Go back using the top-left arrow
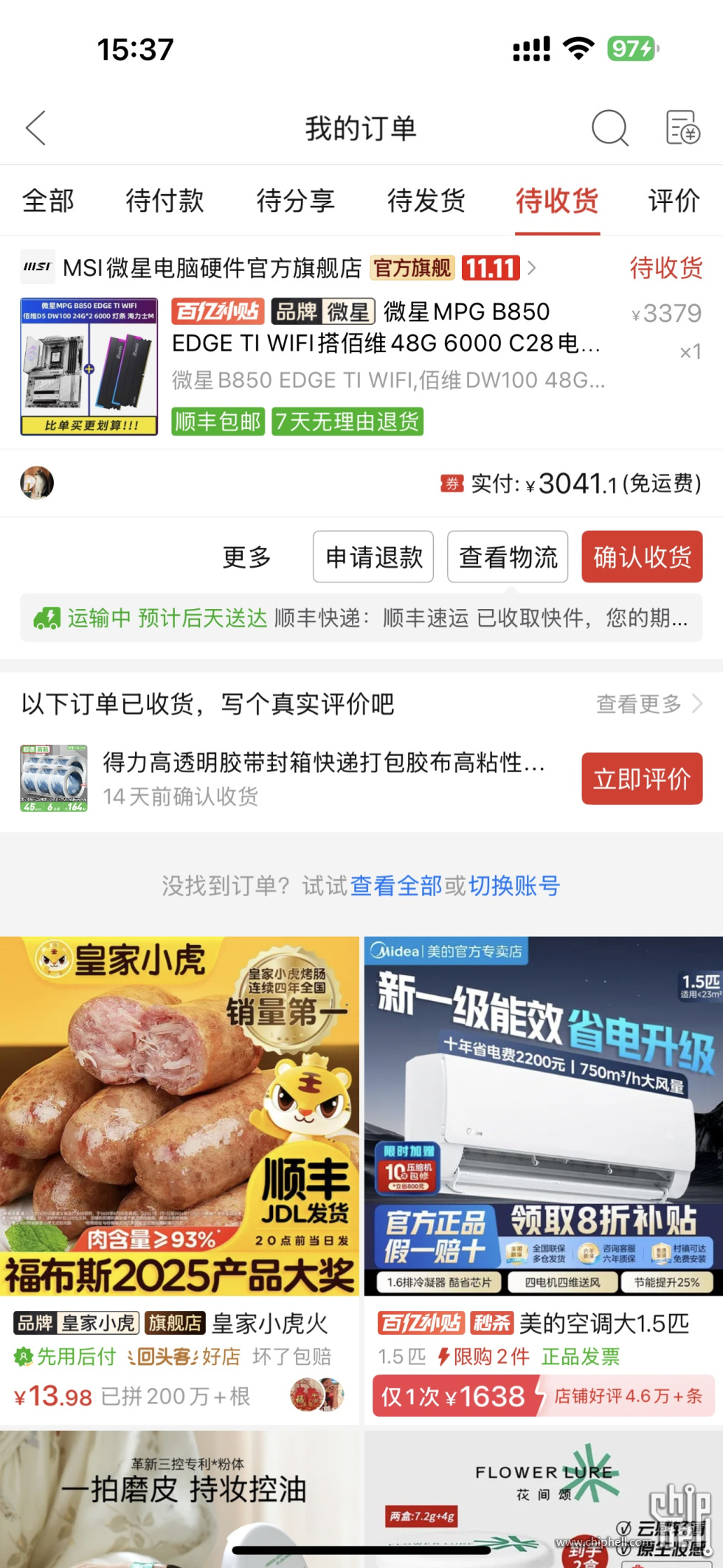Screen dimensions: 723x1568 tap(35, 128)
